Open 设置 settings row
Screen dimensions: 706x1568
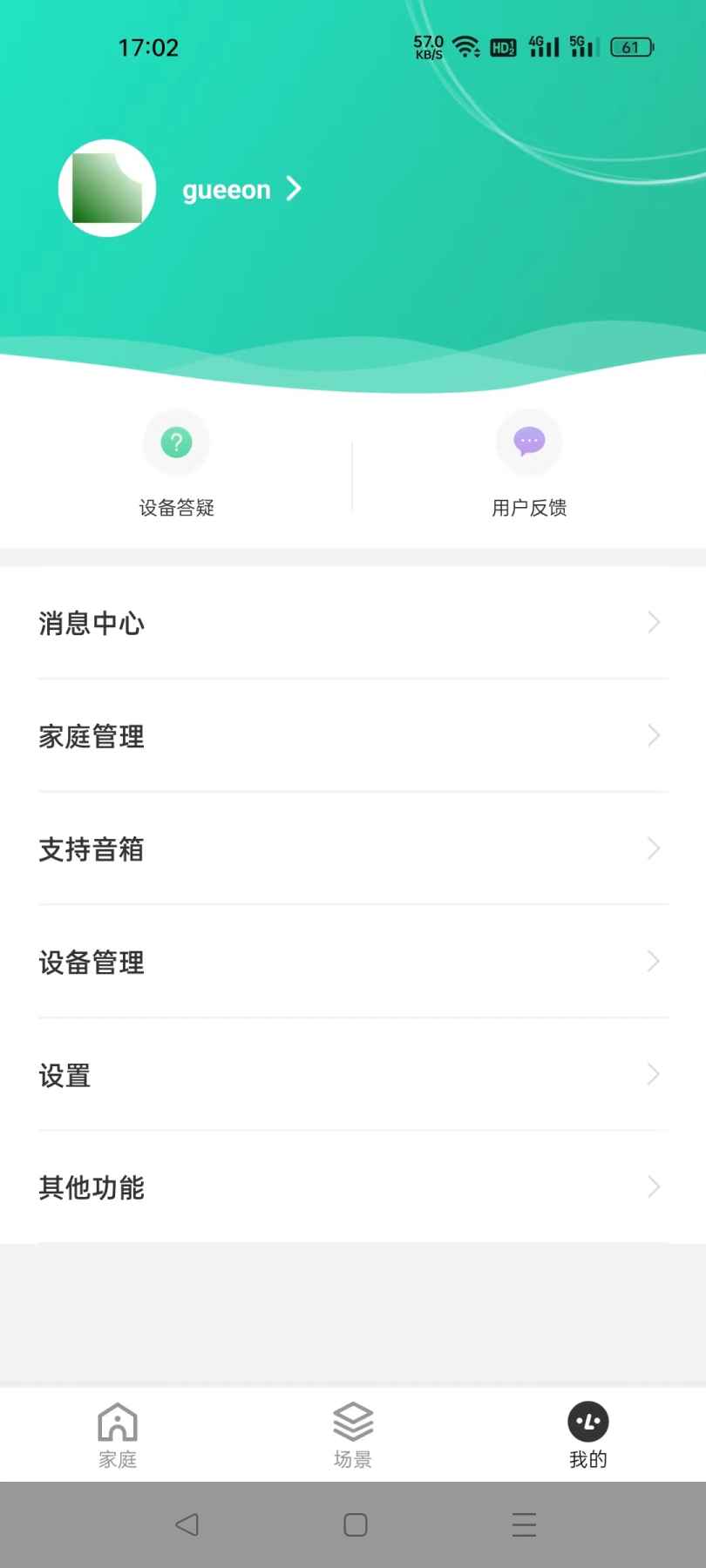click(352, 1075)
